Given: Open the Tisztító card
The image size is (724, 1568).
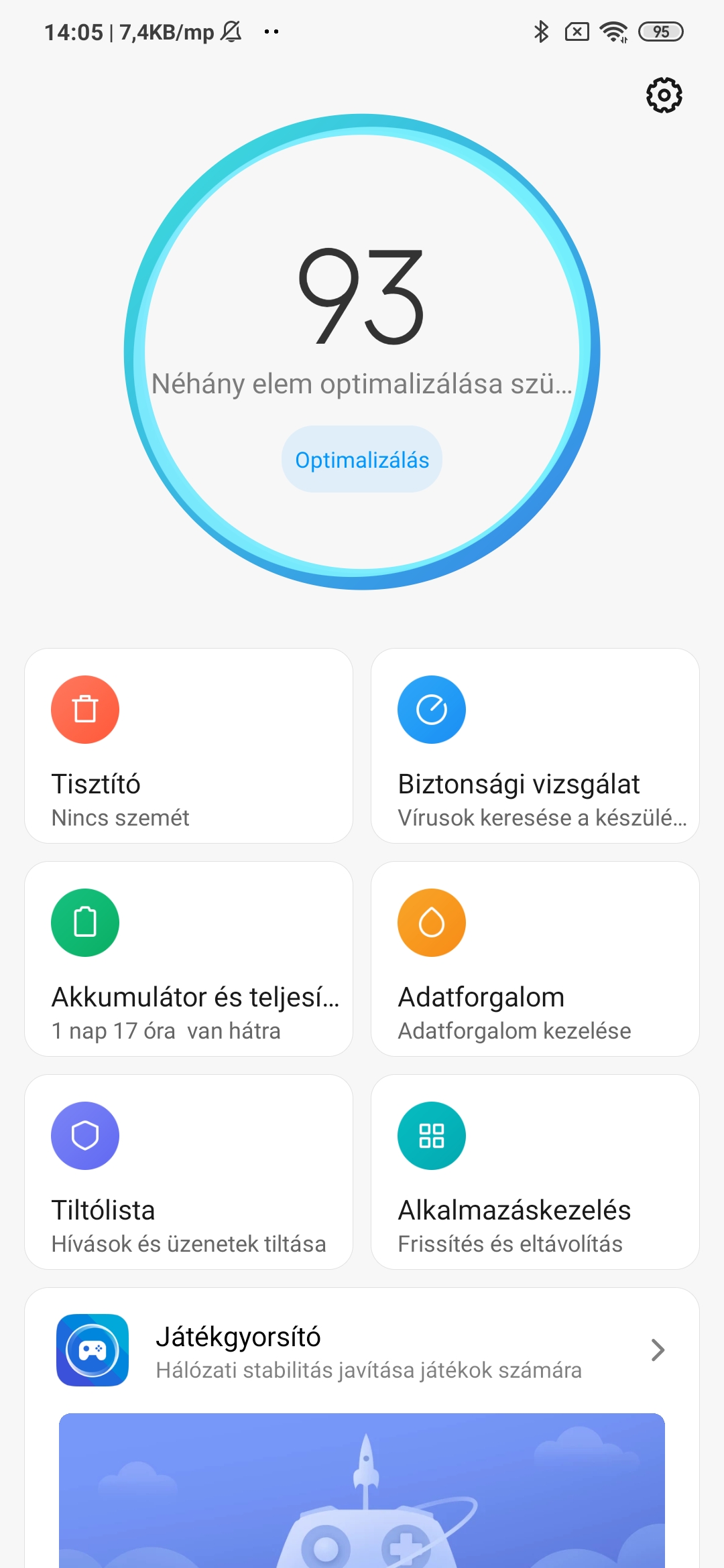Looking at the screenshot, I should [x=188, y=746].
